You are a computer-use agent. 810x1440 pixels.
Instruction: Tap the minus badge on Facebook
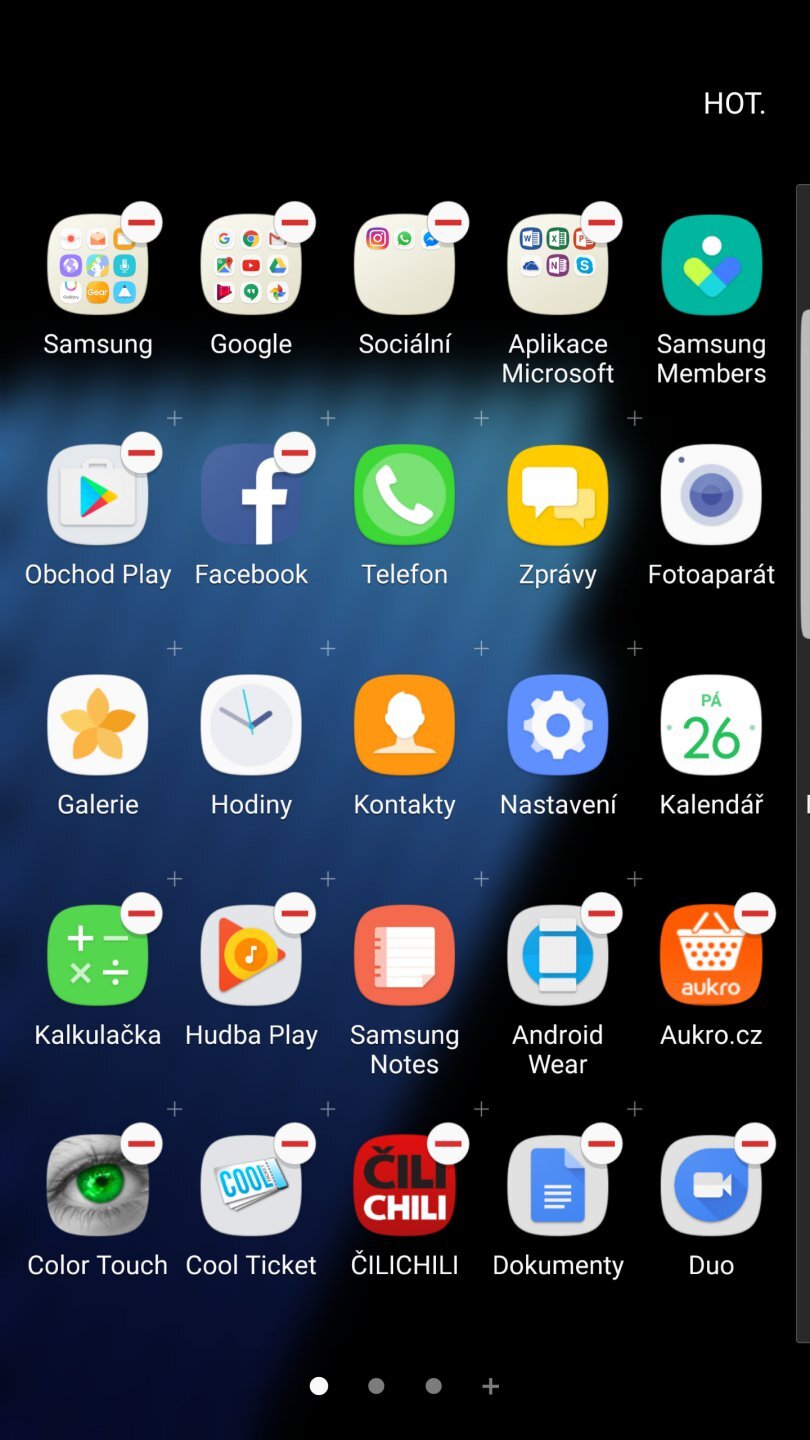[295, 453]
